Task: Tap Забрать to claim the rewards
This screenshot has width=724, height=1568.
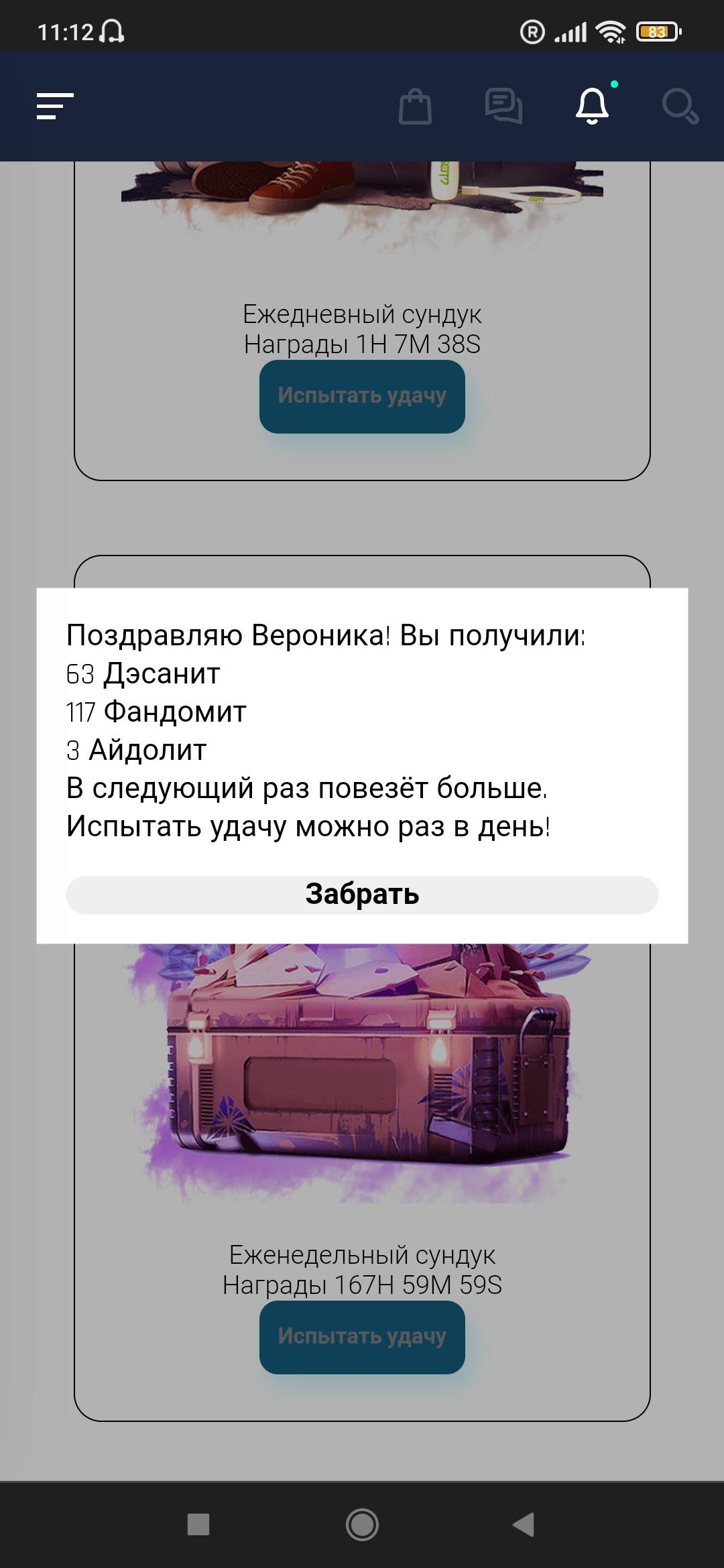Action: [x=362, y=895]
